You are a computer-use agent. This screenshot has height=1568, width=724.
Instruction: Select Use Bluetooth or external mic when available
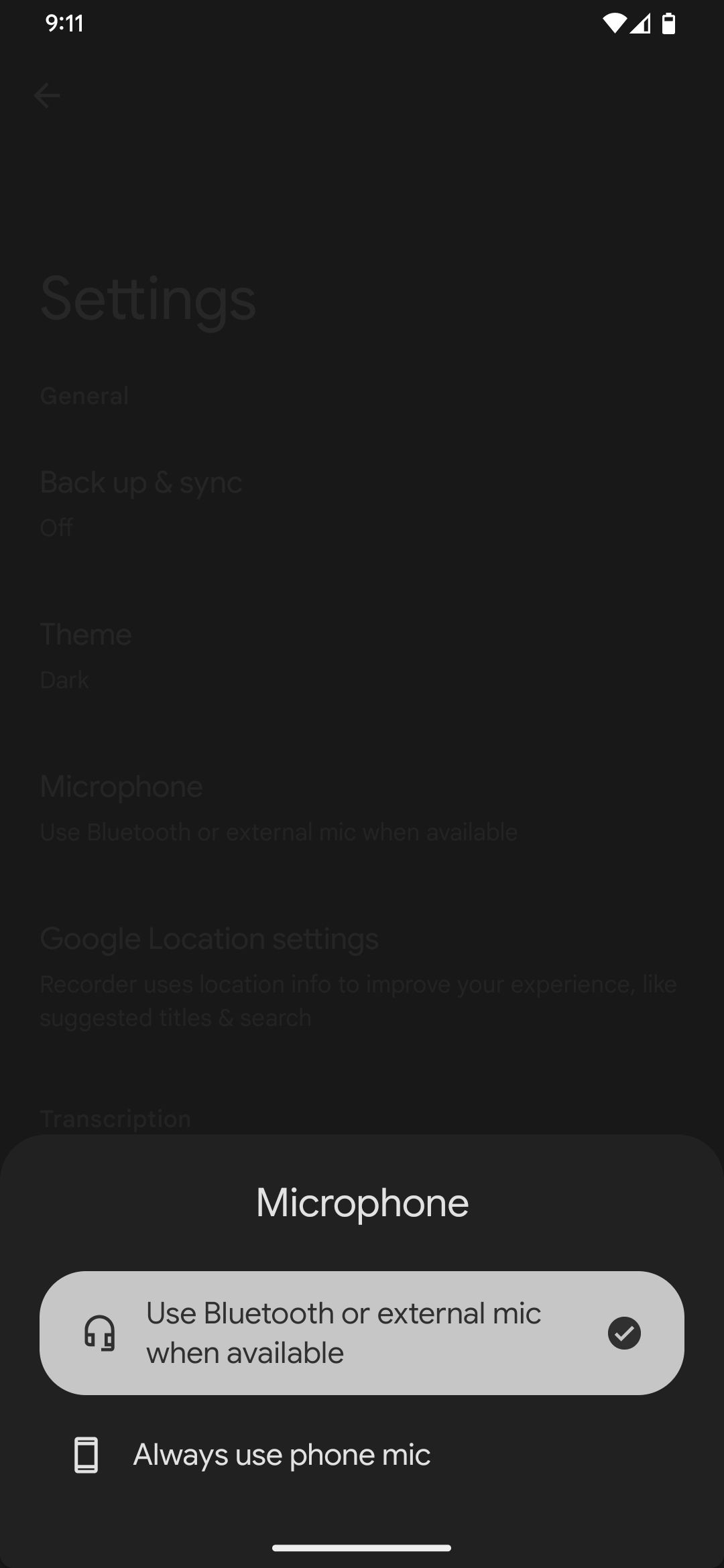click(x=362, y=1332)
